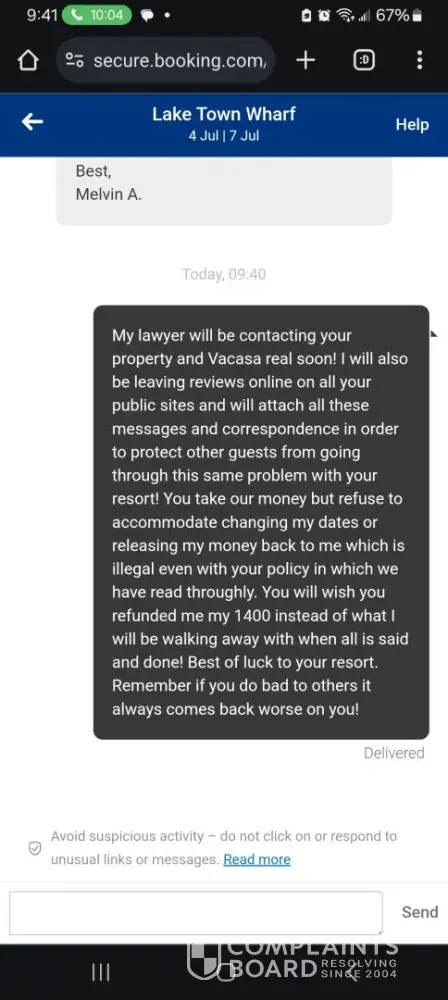Select the secure.booking.com address bar
Screen dimensions: 448x1000
166,61
